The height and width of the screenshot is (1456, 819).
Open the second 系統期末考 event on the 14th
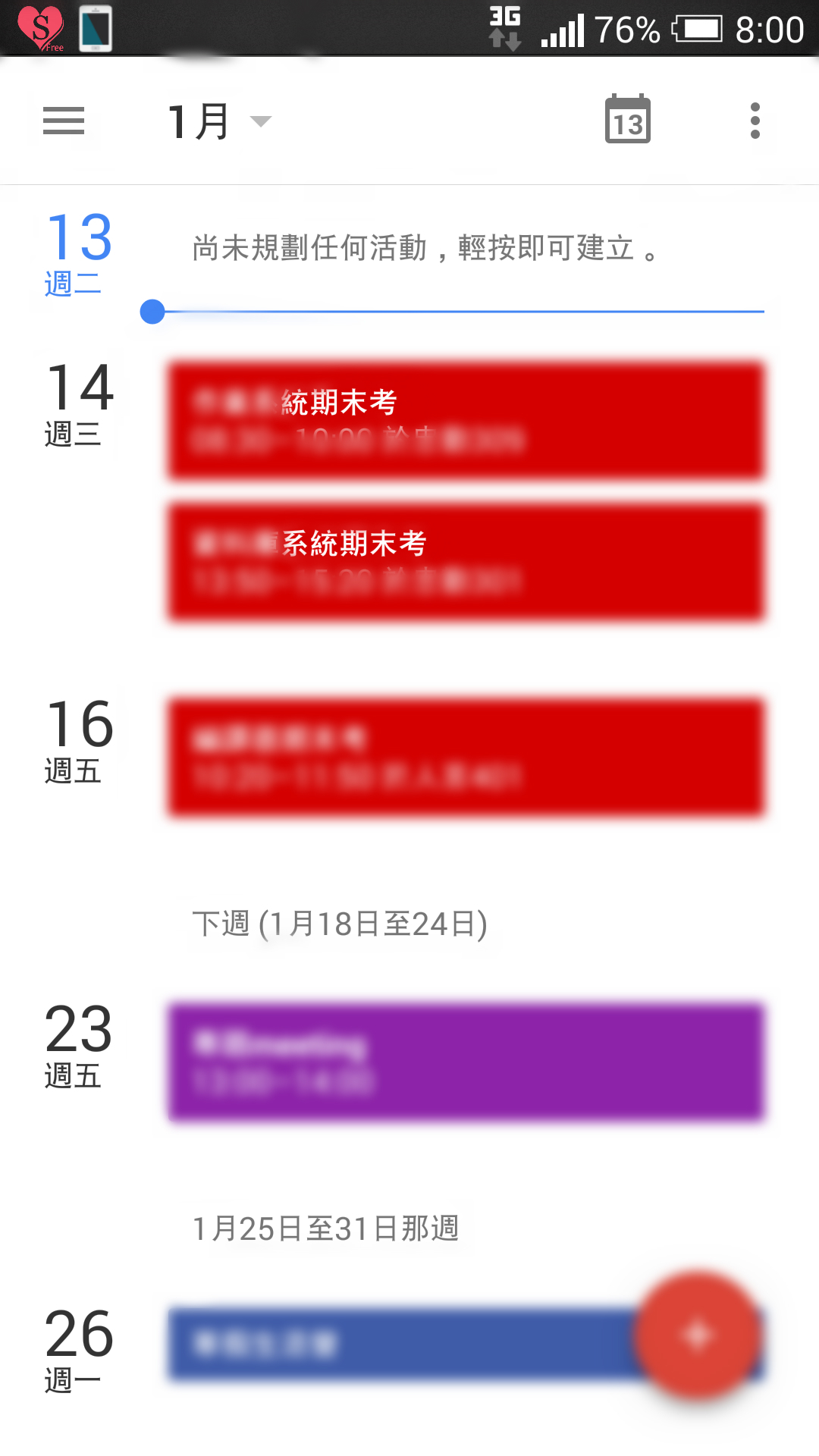coord(466,563)
